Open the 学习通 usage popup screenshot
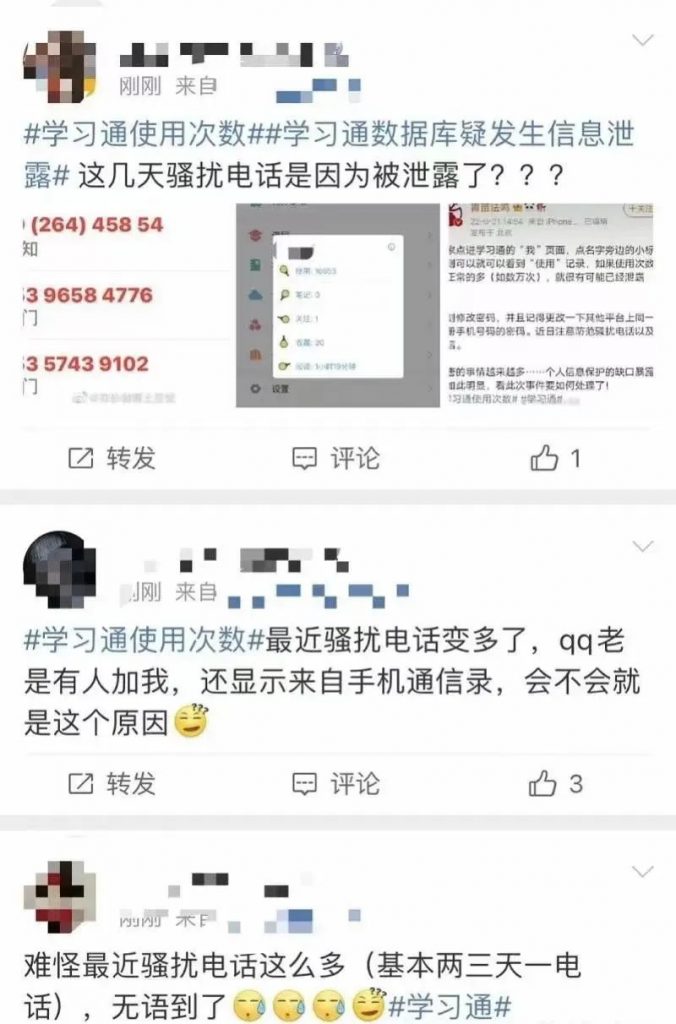This screenshot has height=1024, width=676. coord(336,304)
